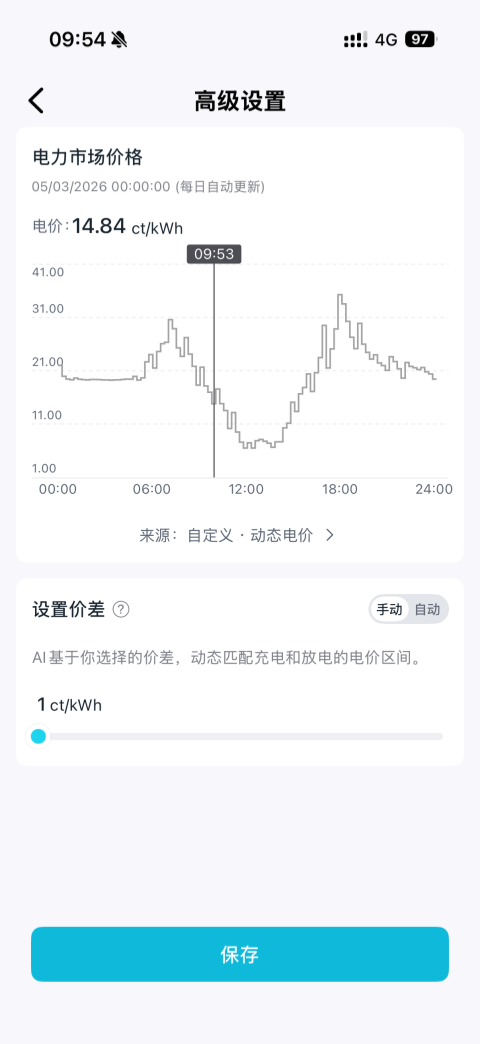Save settings with 保存 button
Screen dimensions: 480x1044
[x=240, y=954]
